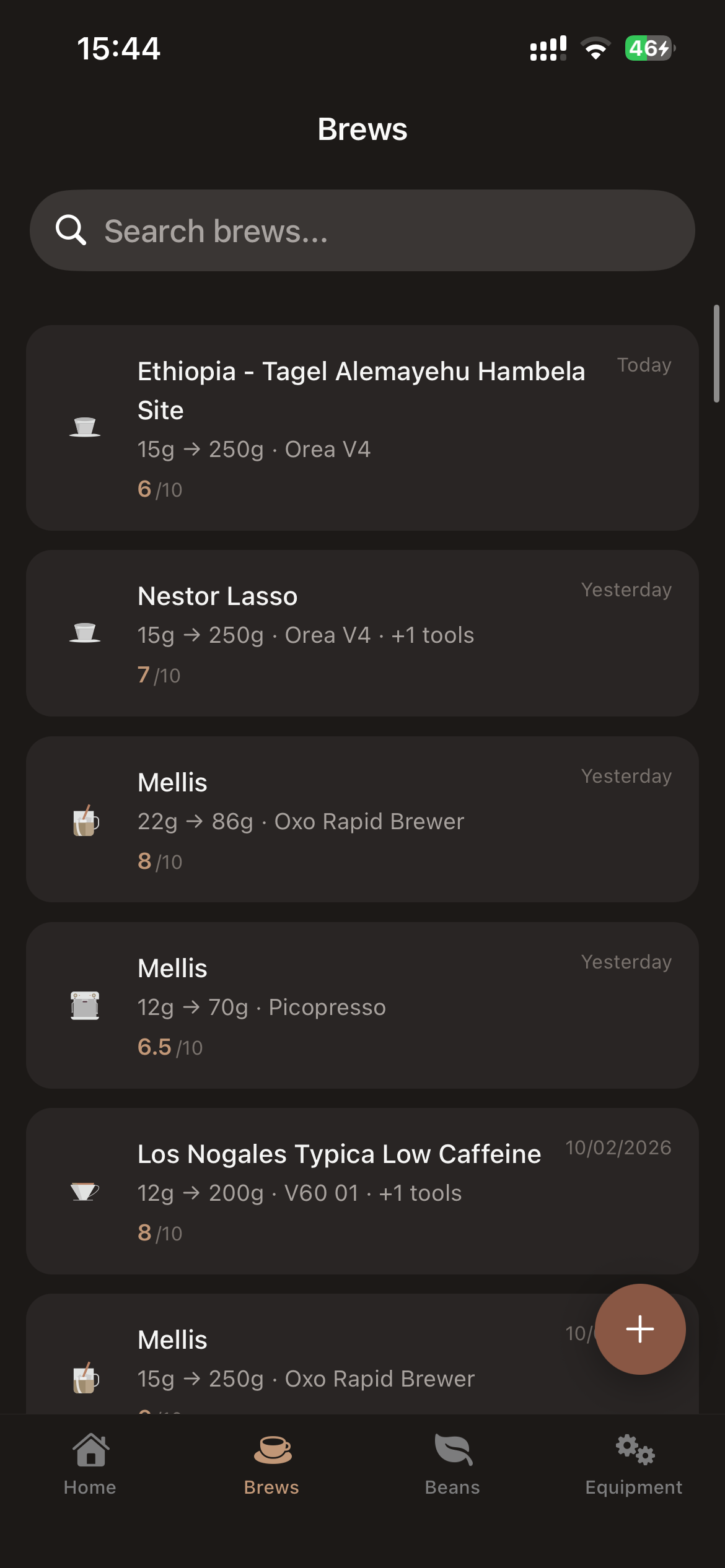725x1568 pixels.
Task: Tap the 8/10 rating on Mellis Oxo brew
Action: 159,861
